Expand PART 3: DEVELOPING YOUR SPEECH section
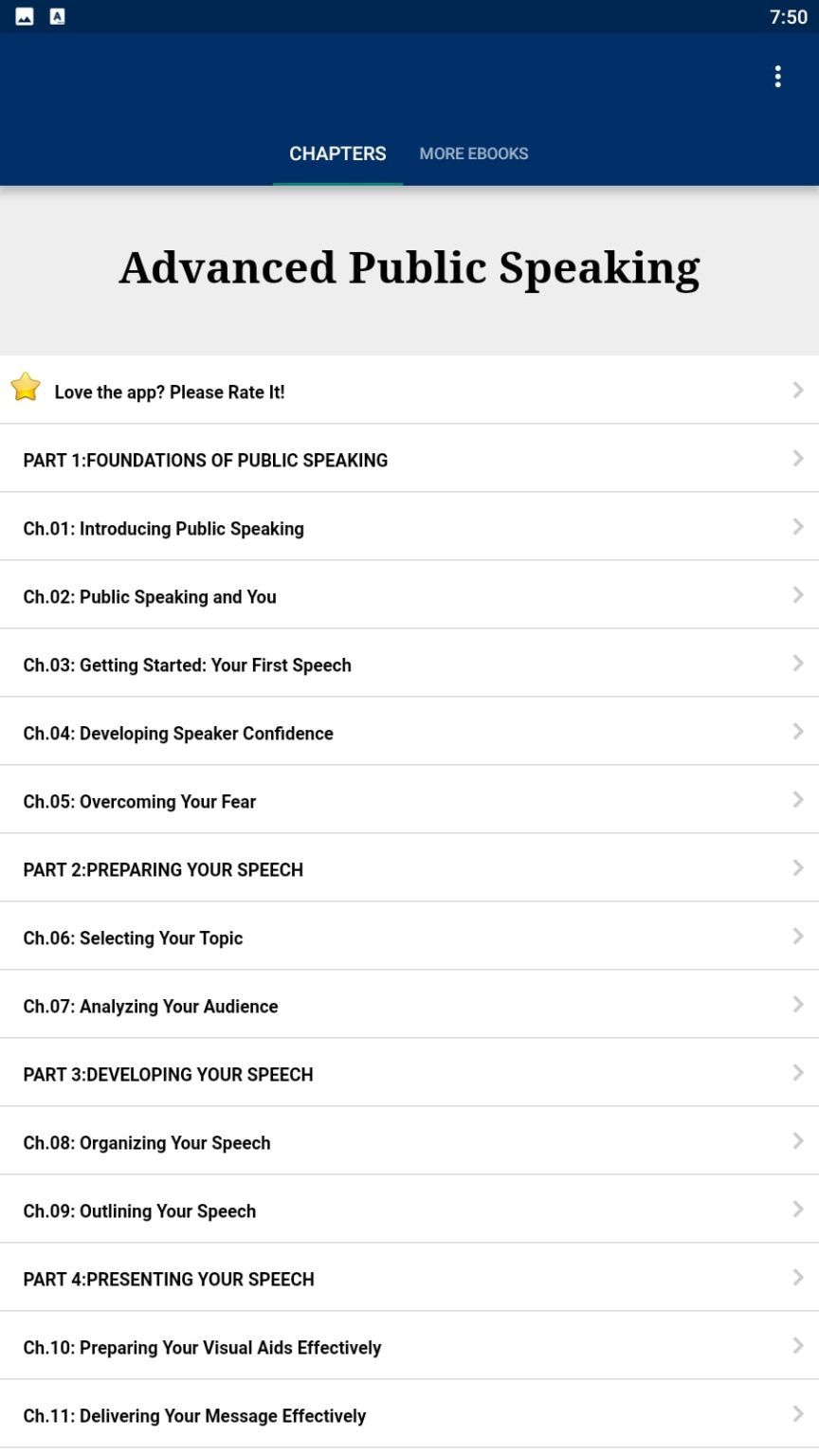Viewport: 819px width, 1456px height. 409,1074
